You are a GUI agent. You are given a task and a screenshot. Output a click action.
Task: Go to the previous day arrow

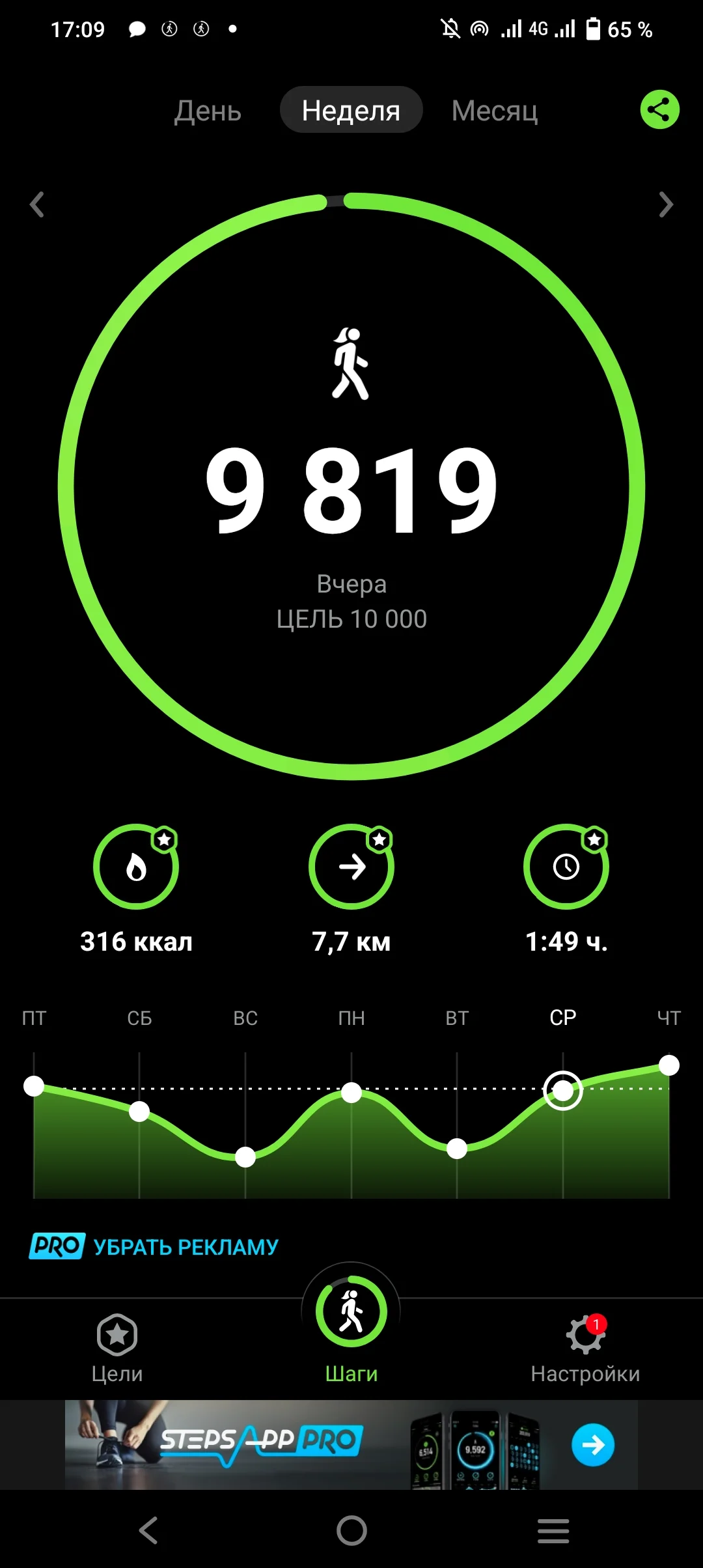[x=37, y=204]
